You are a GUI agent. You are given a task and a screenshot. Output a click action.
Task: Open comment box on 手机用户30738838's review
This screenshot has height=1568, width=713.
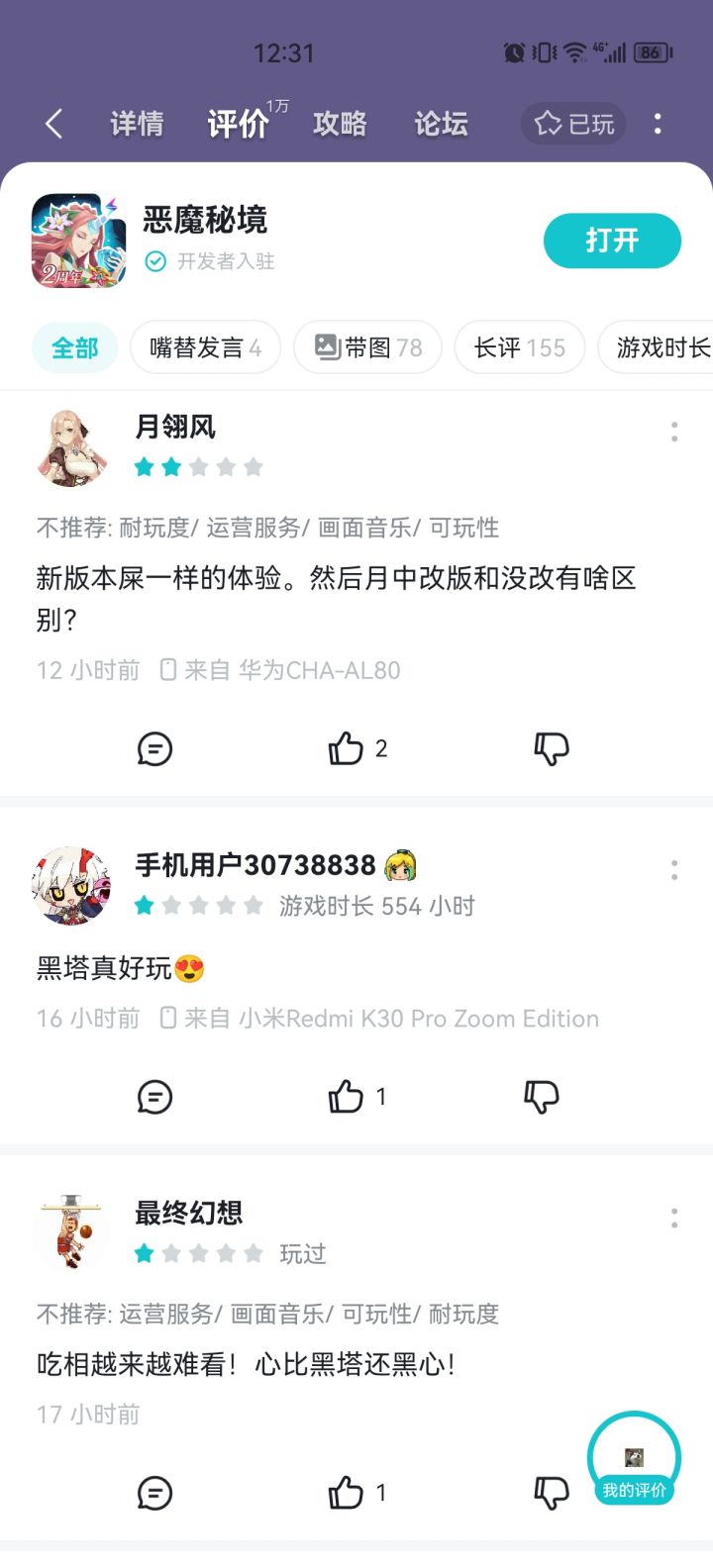[154, 1096]
